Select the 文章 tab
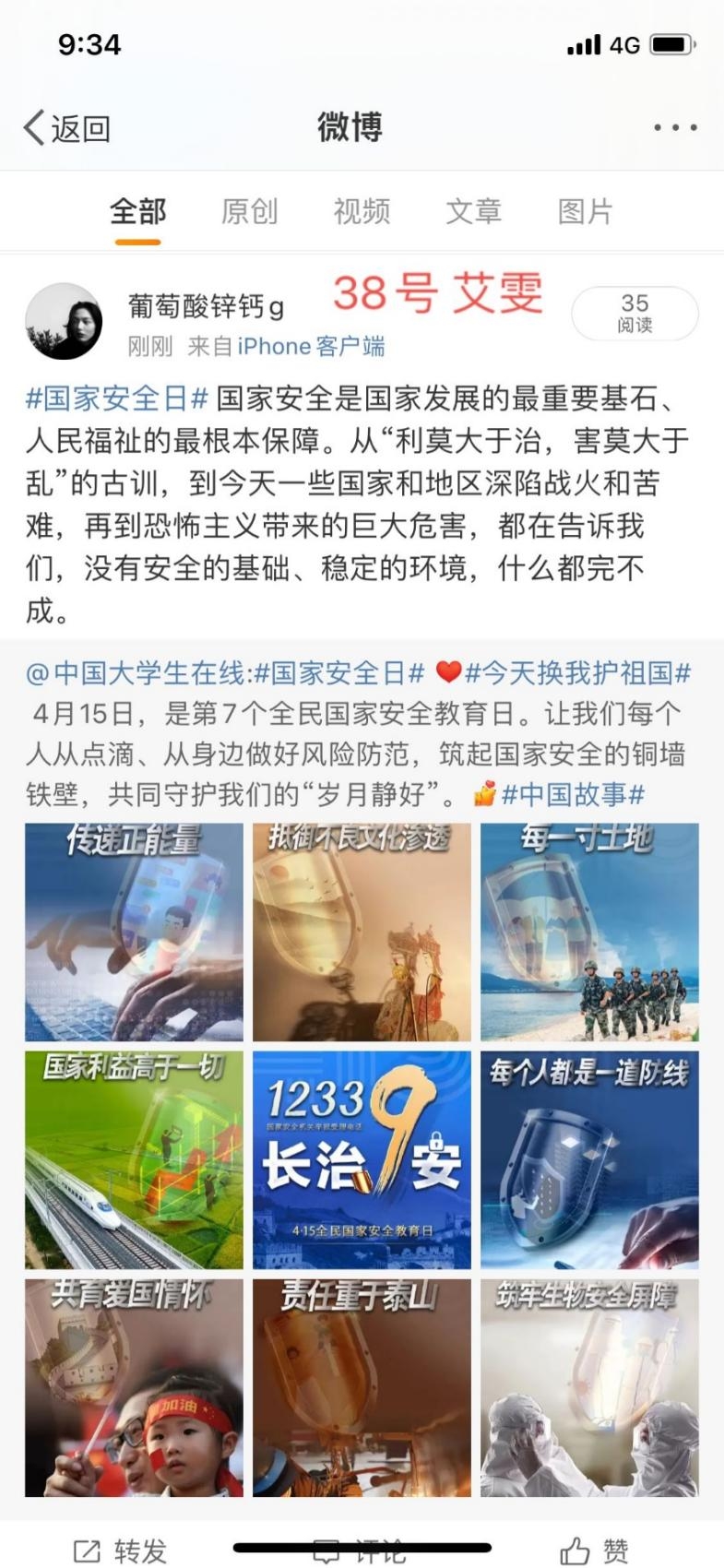Screen dimensions: 724x1568 click(473, 211)
